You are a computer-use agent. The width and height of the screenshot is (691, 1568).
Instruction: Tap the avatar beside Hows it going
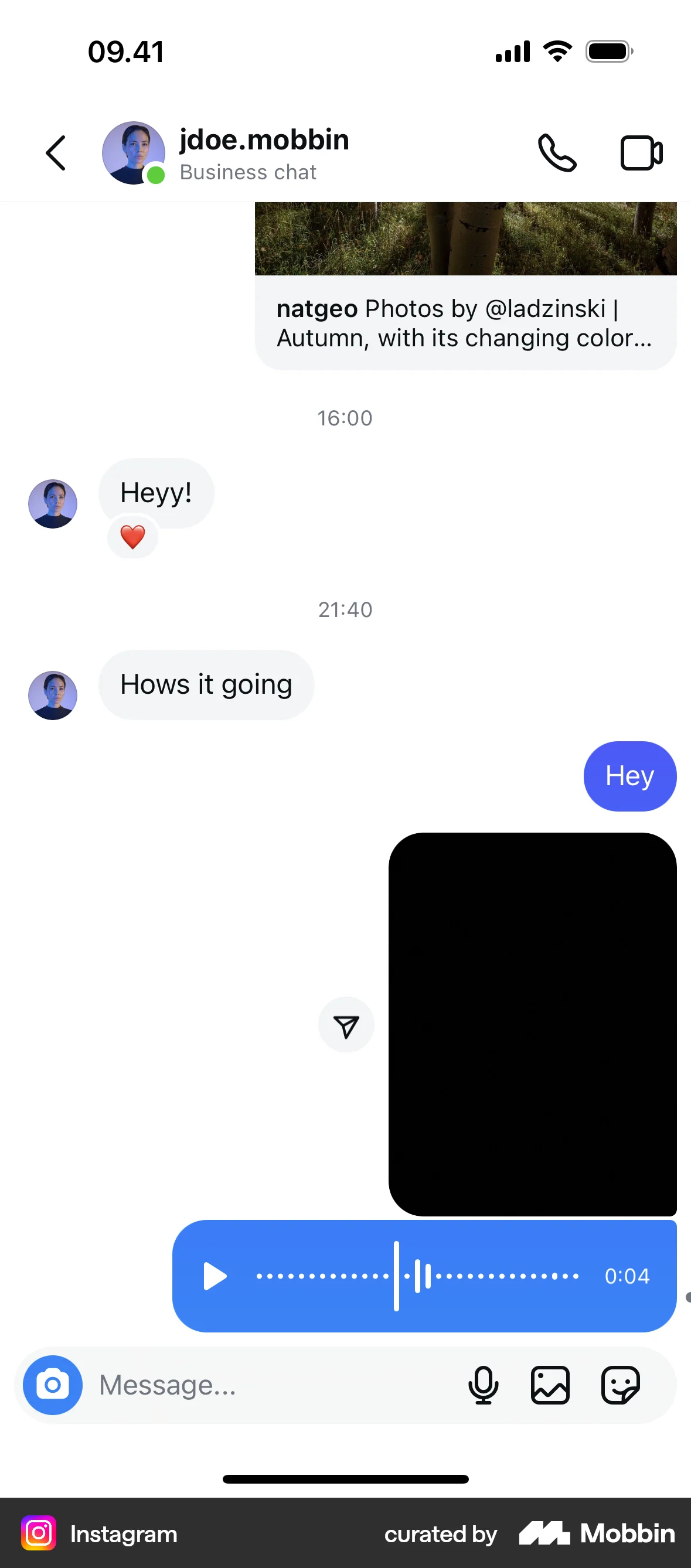pos(53,695)
